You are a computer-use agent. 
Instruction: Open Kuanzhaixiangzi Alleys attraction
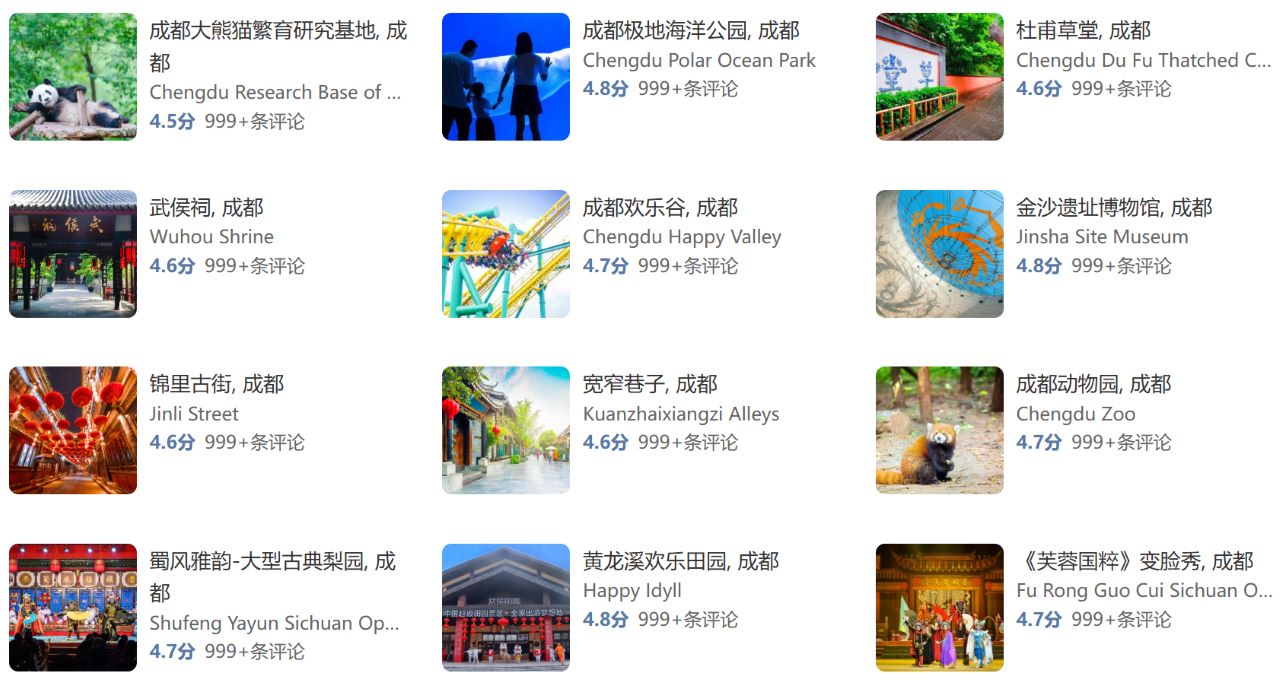click(650, 384)
